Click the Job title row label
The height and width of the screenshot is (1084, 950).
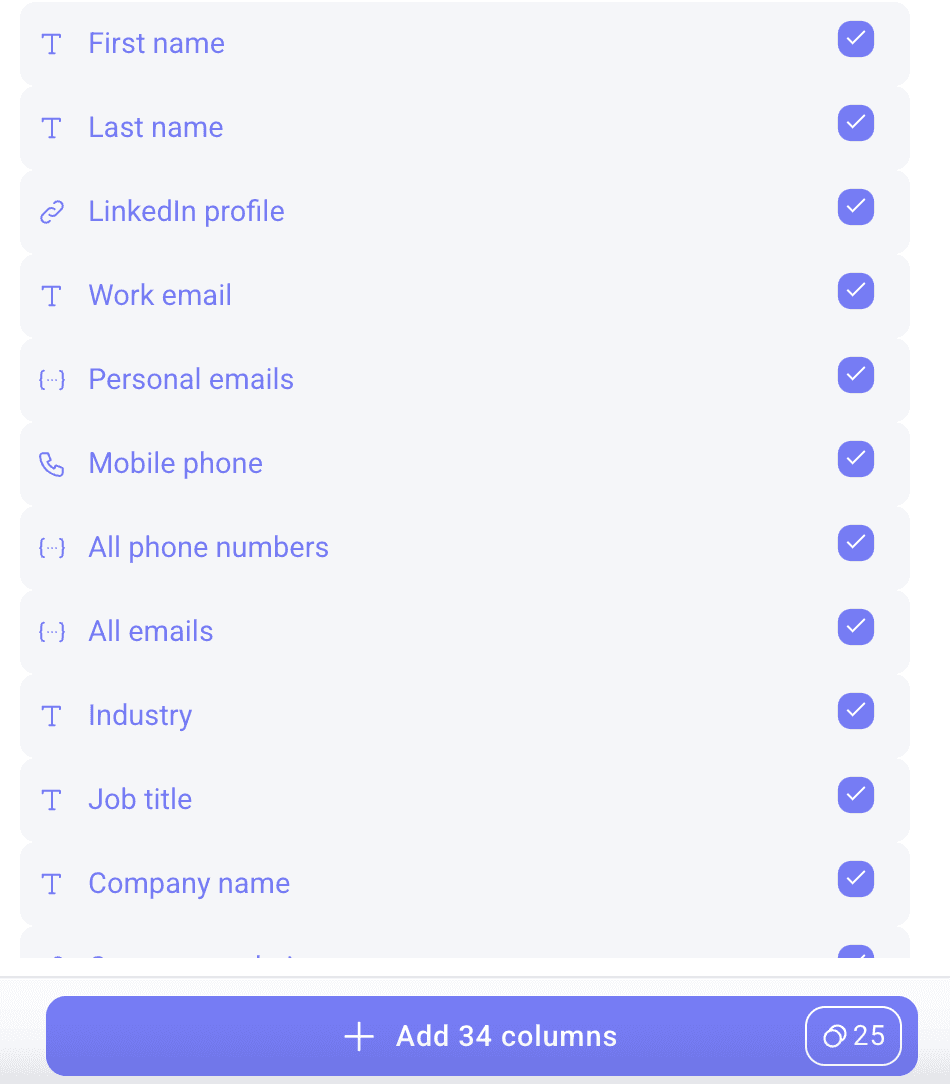coord(140,799)
